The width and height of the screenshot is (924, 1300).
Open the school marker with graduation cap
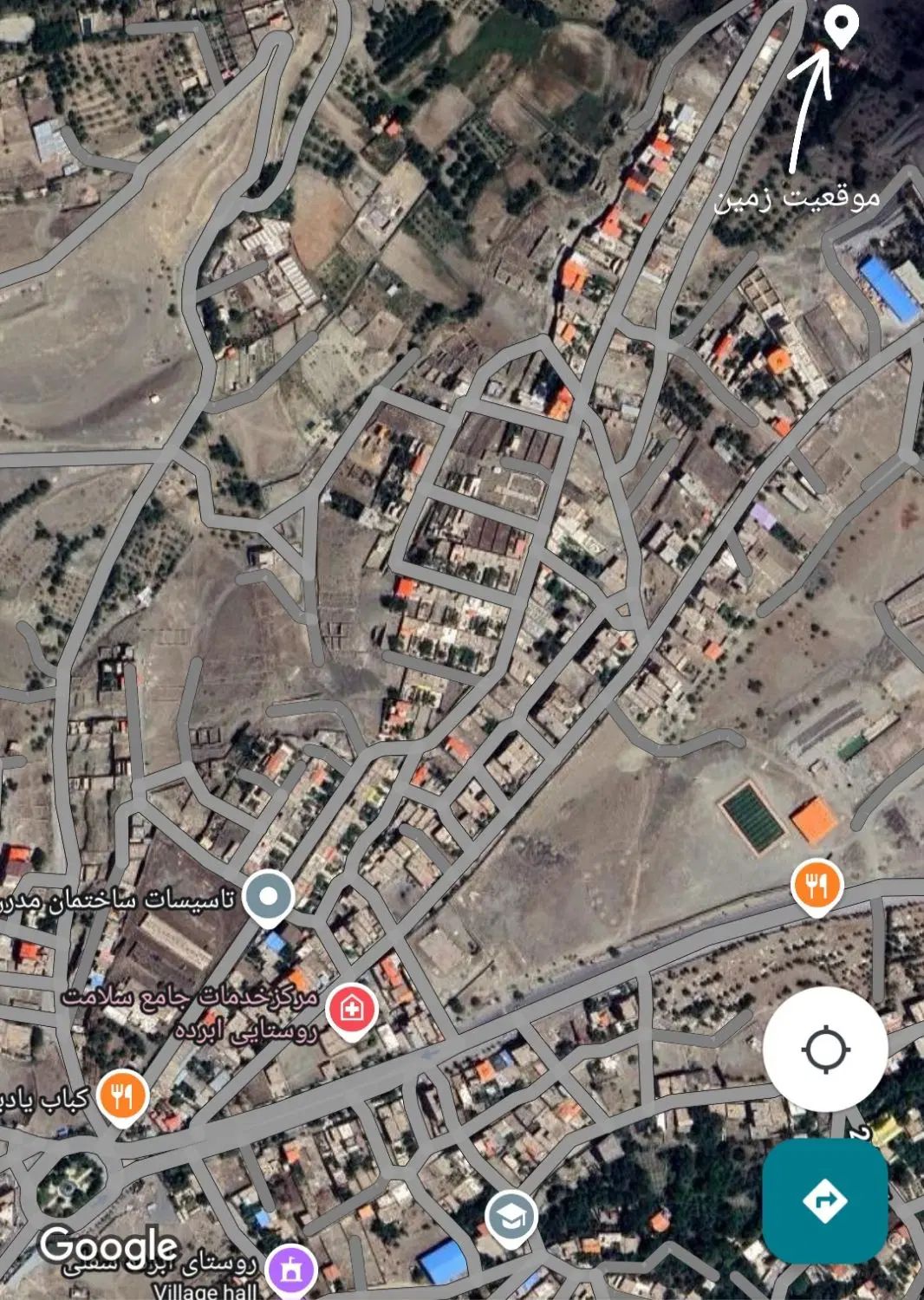click(x=511, y=1216)
